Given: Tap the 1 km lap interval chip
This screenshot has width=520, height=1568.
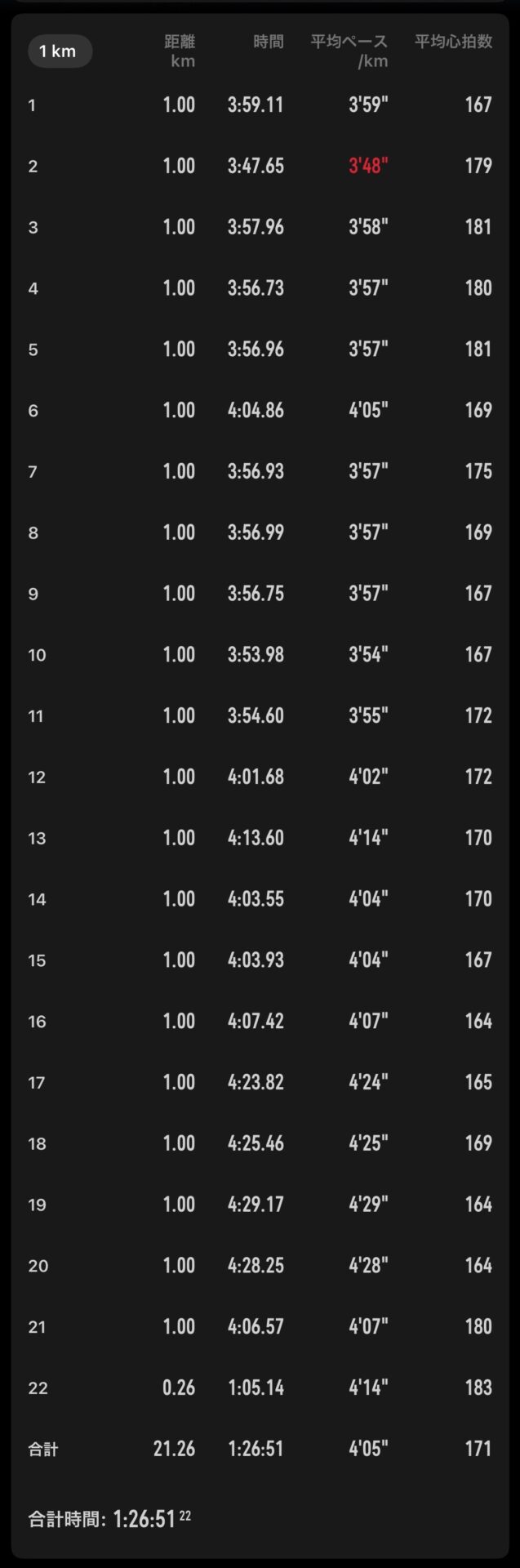Looking at the screenshot, I should (x=59, y=51).
